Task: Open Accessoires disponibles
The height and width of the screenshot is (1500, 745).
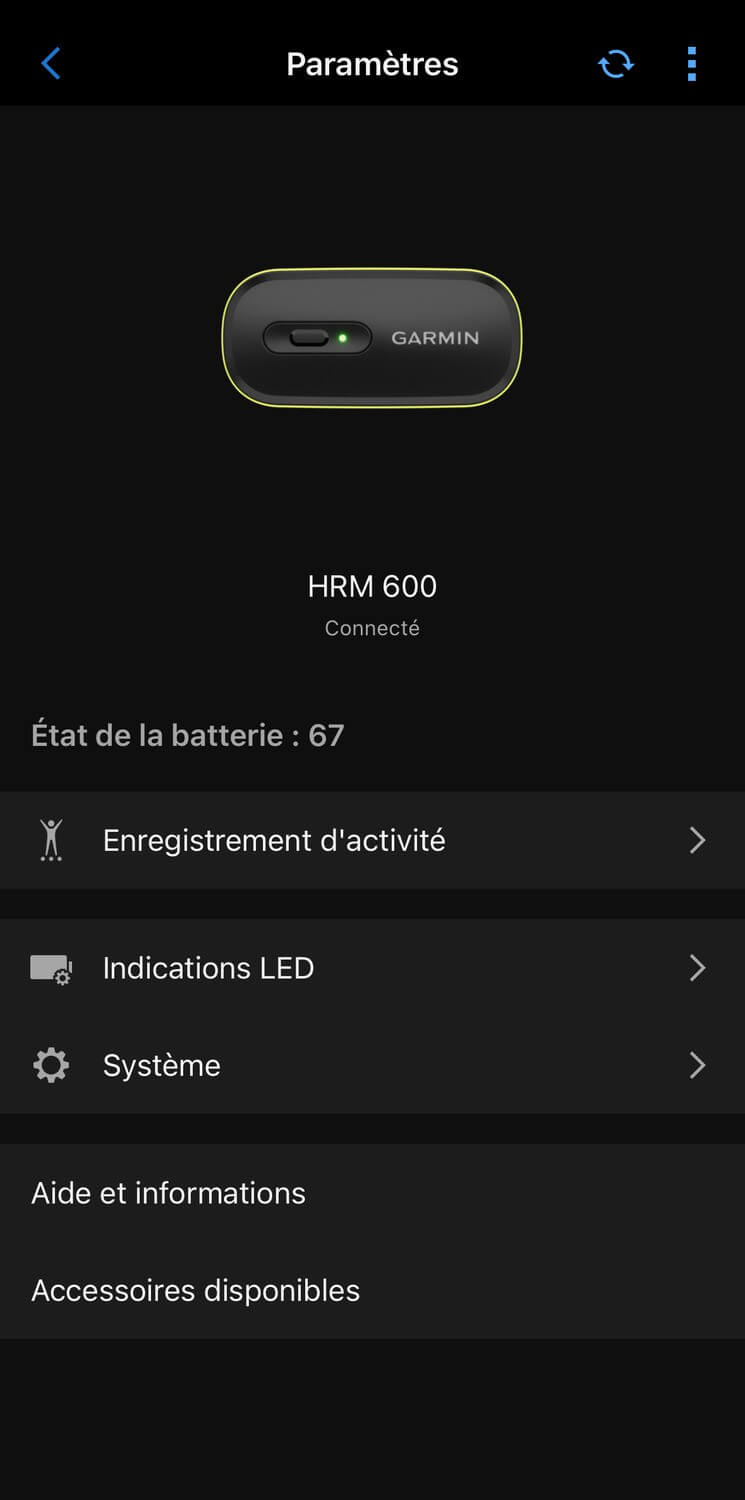Action: click(x=372, y=1290)
